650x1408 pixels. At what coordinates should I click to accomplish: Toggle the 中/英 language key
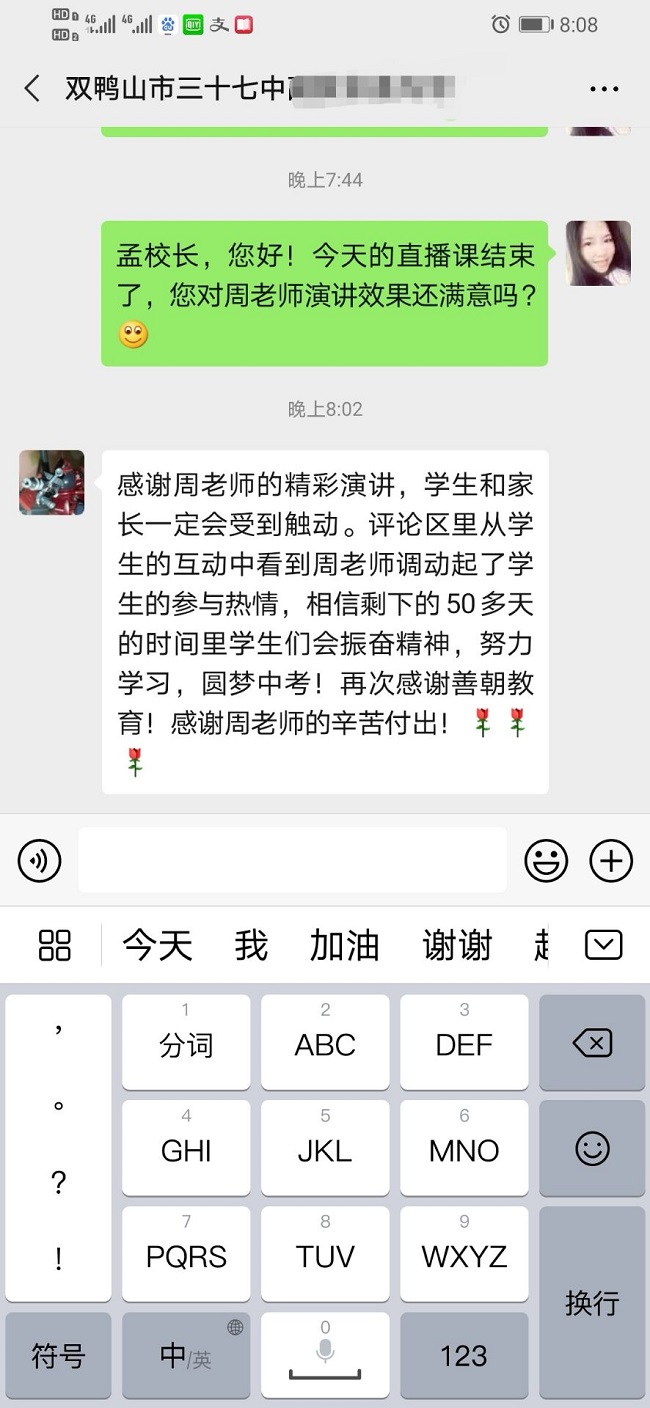pyautogui.click(x=186, y=1356)
